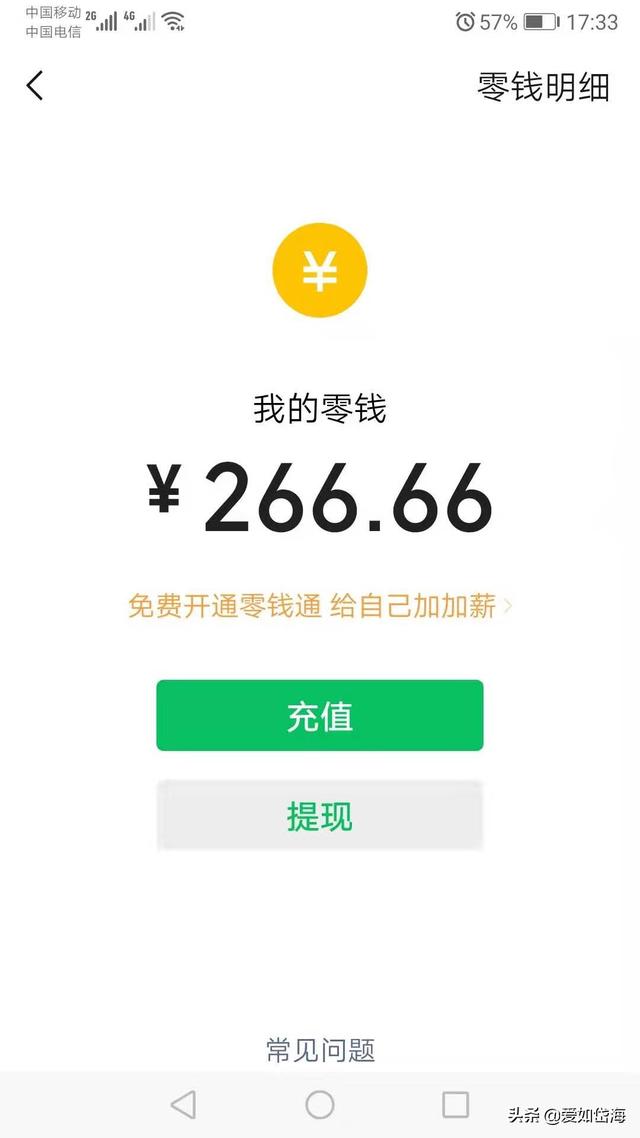Open 零钱明细 transaction details

coord(543,87)
